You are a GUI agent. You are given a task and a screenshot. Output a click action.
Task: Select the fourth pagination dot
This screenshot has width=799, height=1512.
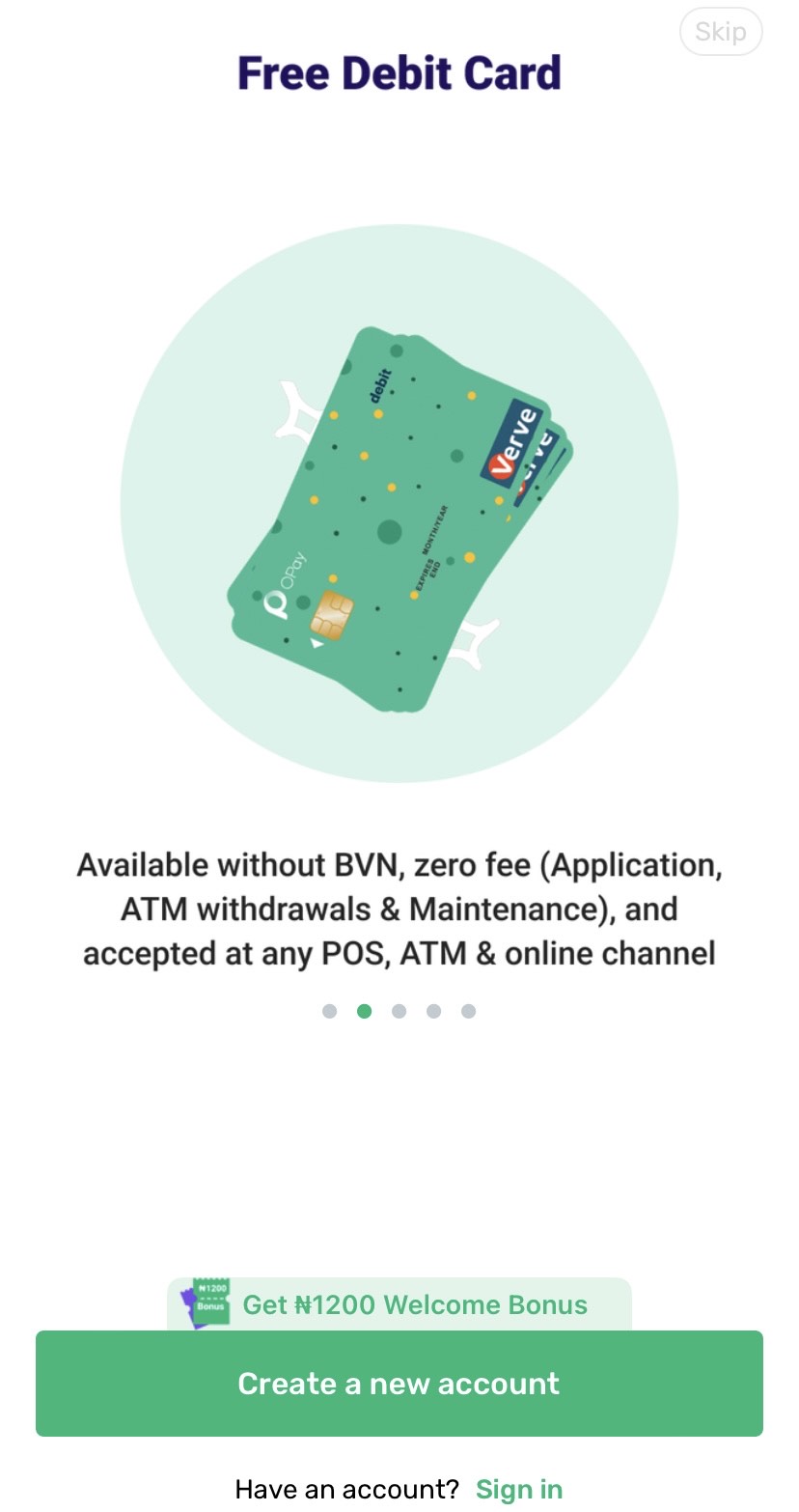434,1011
